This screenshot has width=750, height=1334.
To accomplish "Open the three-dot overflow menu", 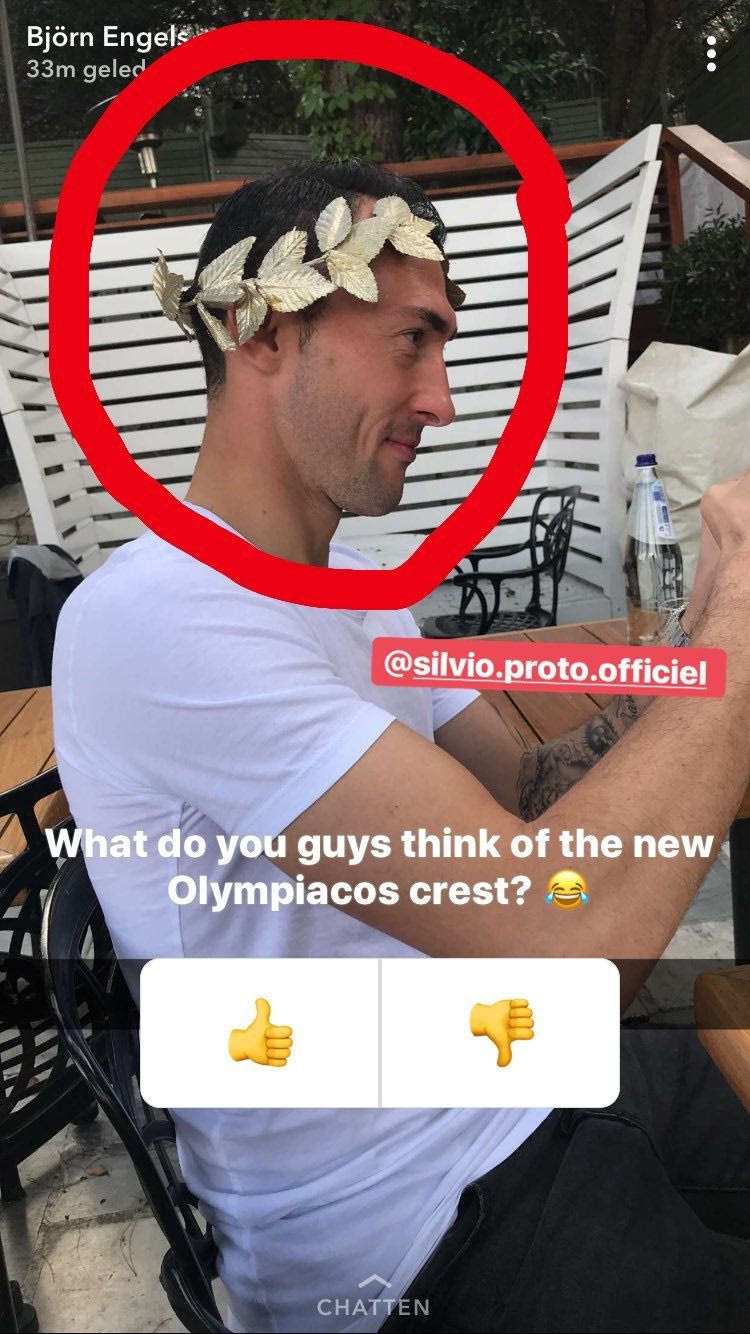I will [x=711, y=54].
